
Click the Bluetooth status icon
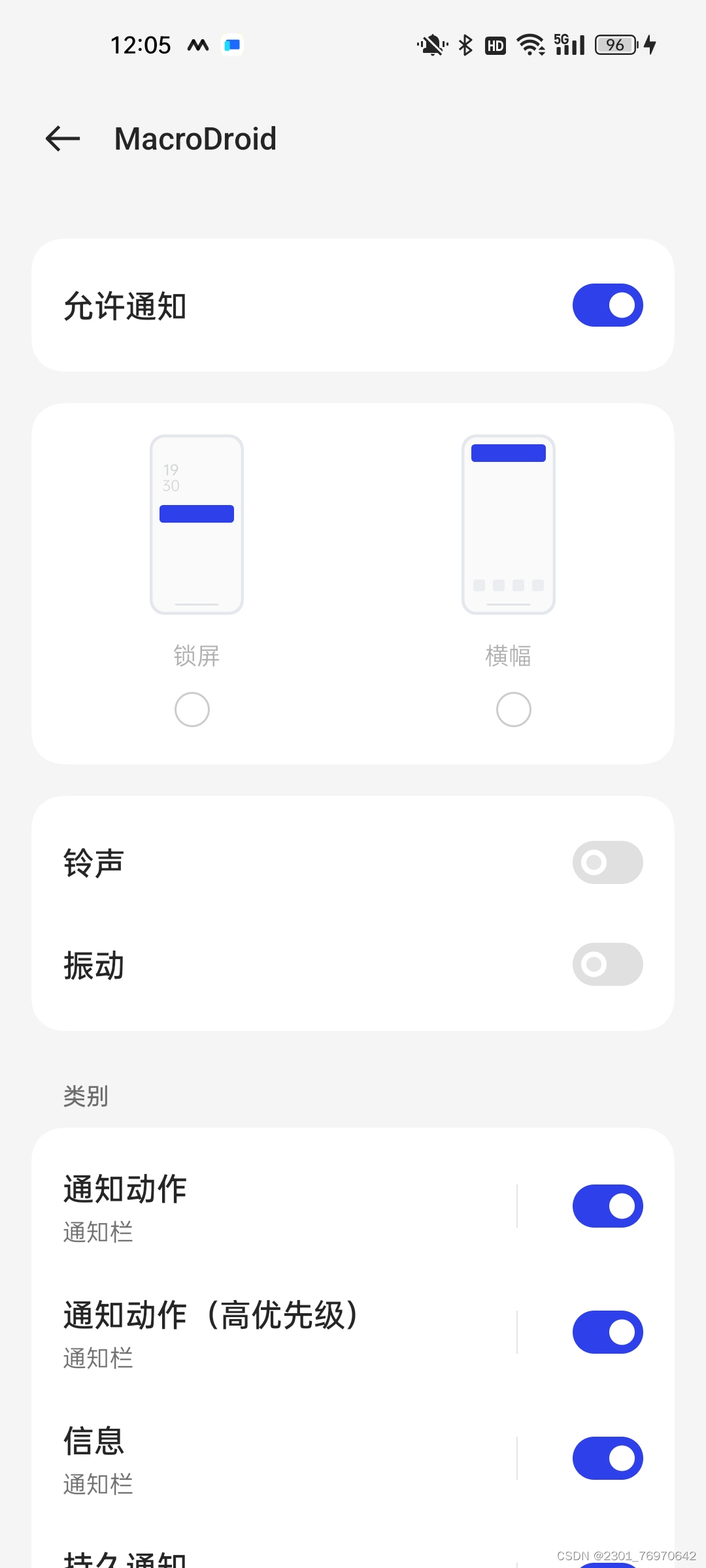point(465,44)
